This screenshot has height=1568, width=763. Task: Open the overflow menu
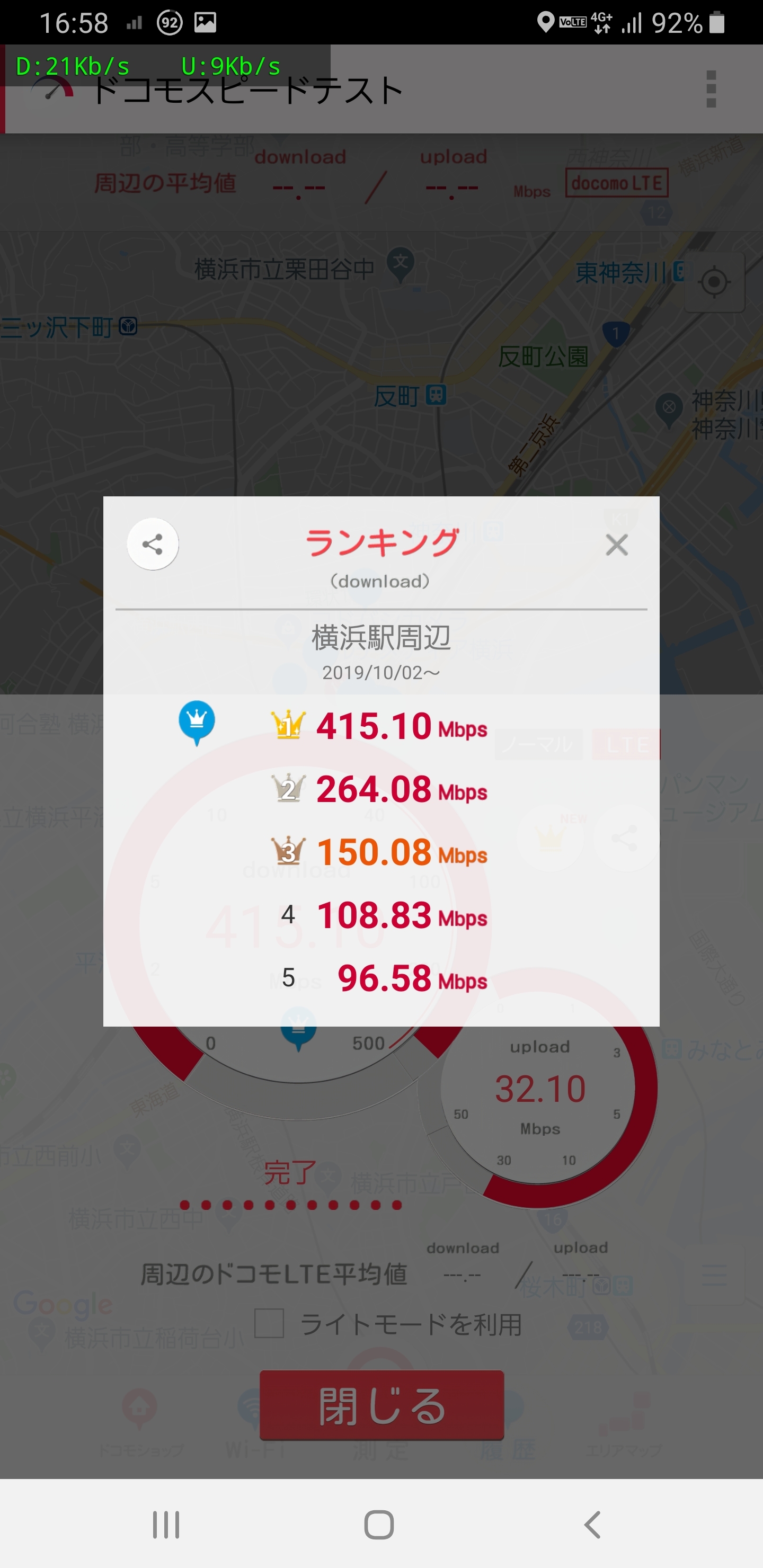tap(711, 89)
